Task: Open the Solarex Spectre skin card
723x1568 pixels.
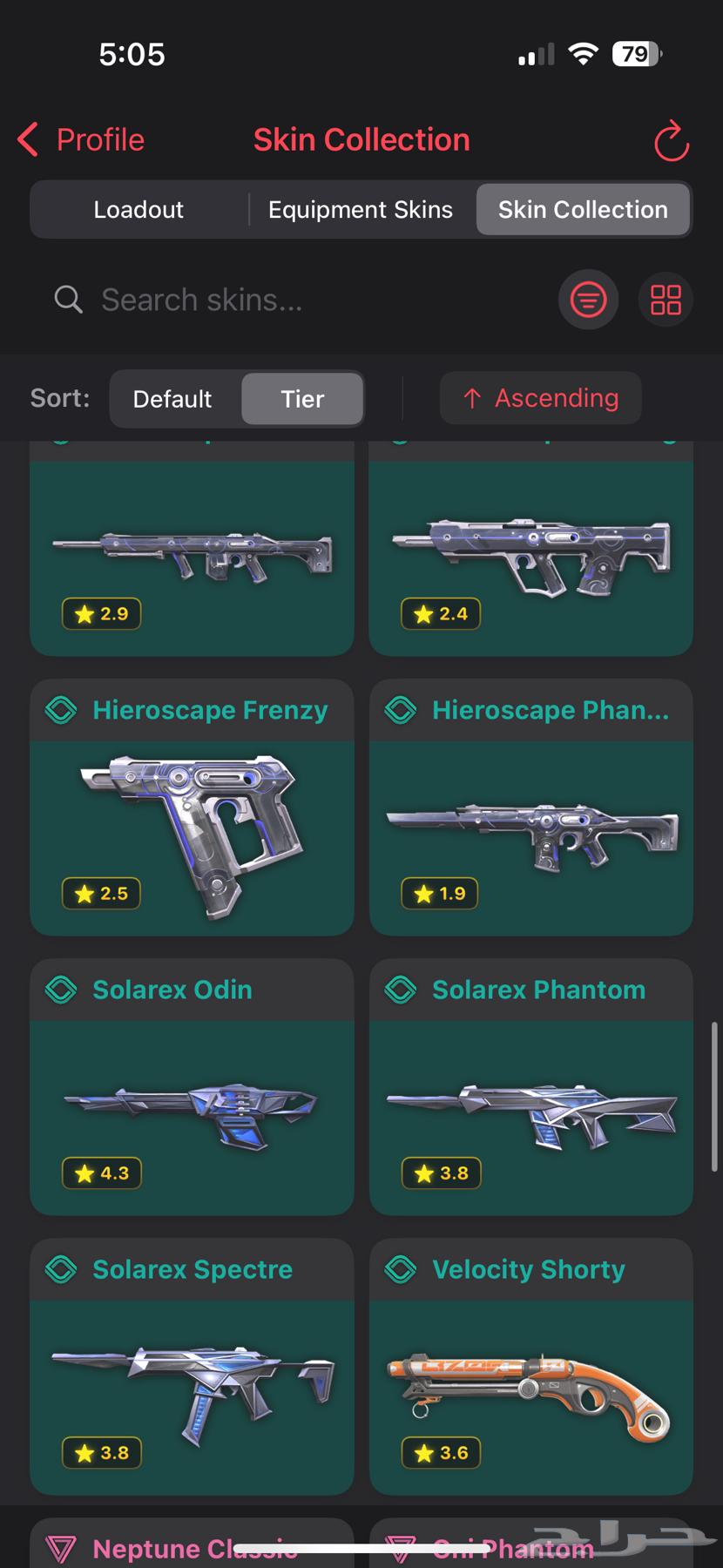Action: [x=192, y=1367]
